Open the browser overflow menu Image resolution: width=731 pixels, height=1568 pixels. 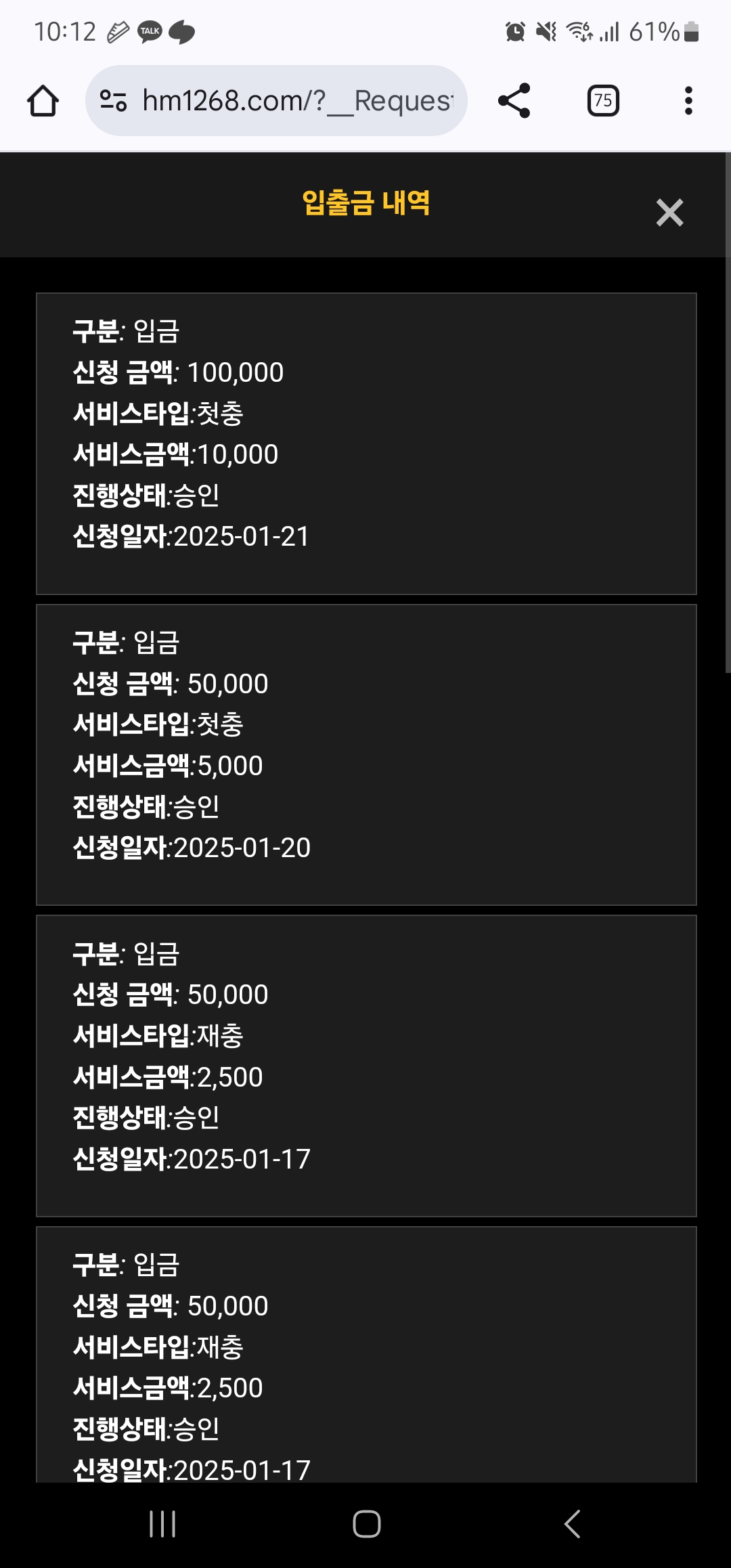click(x=688, y=102)
